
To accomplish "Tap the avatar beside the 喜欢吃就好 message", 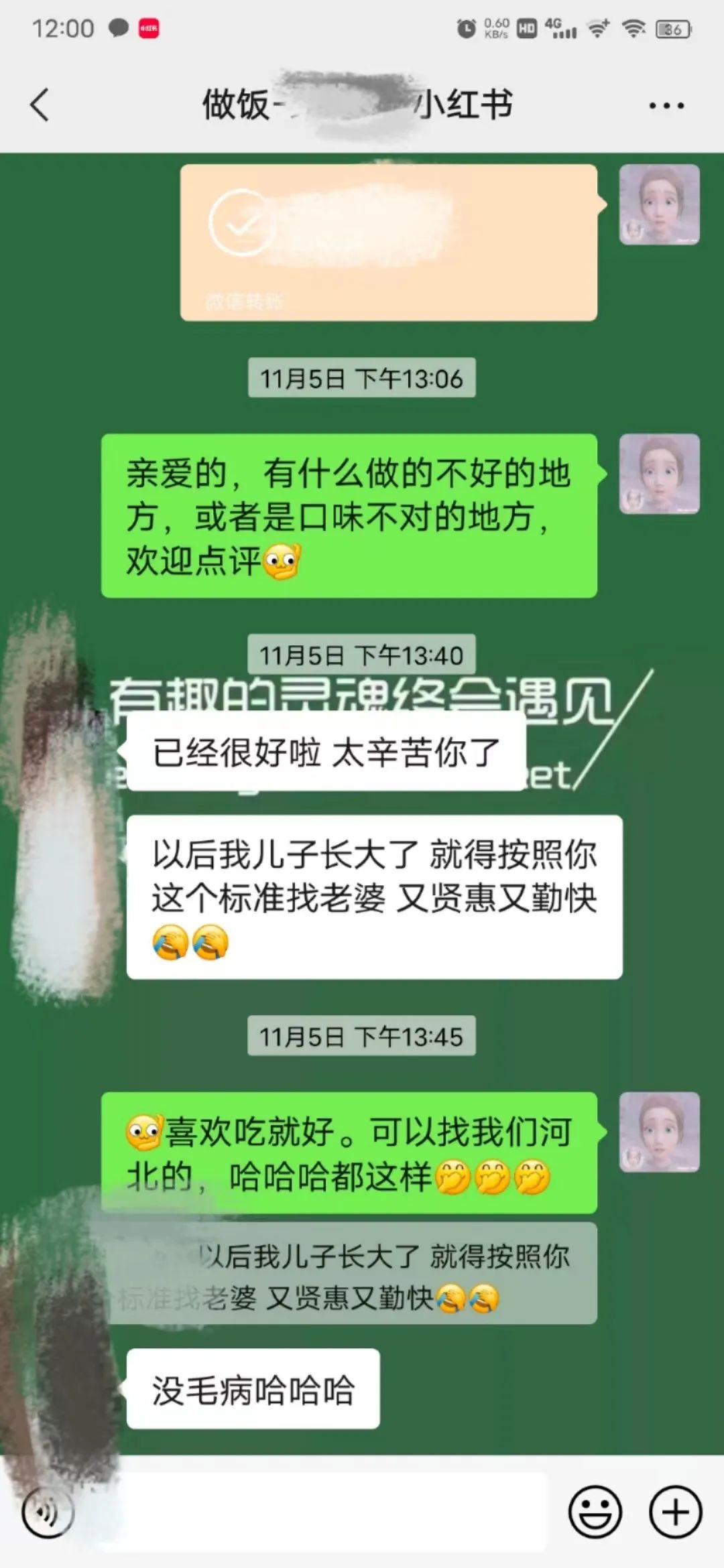I will pyautogui.click(x=659, y=1132).
